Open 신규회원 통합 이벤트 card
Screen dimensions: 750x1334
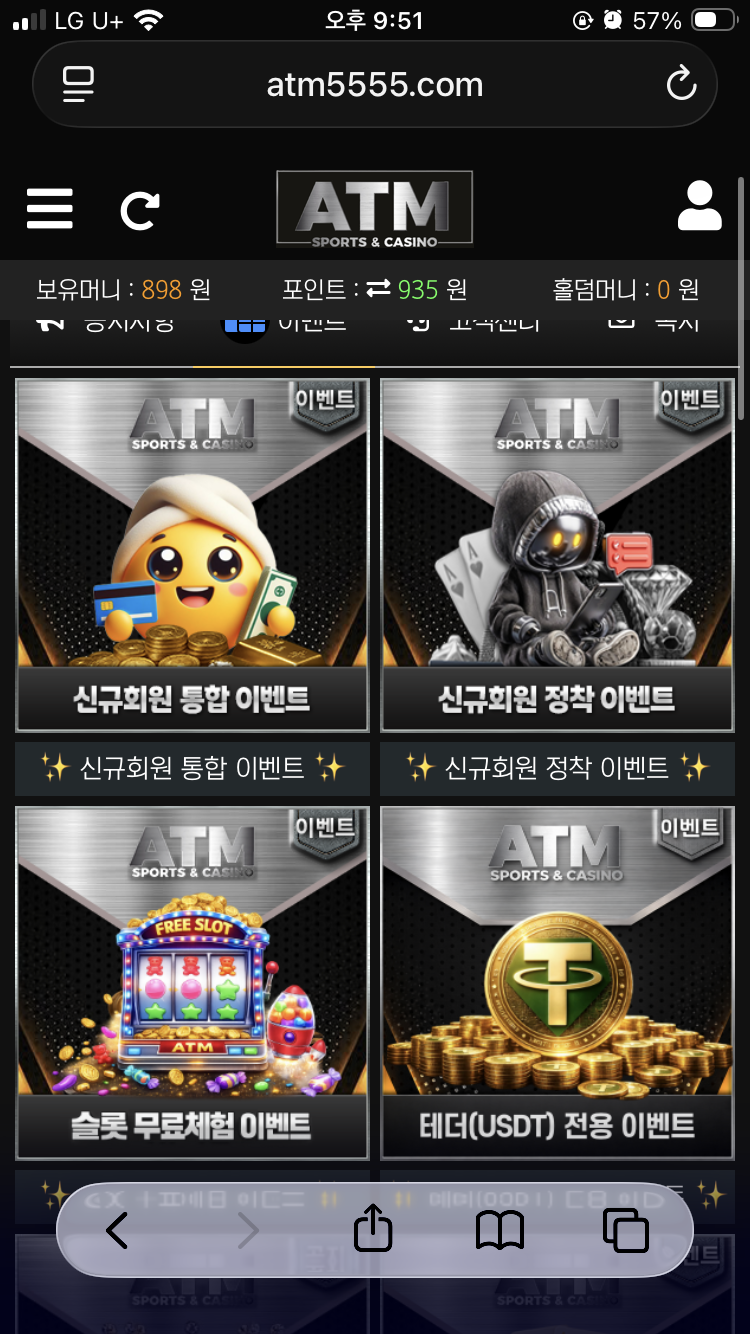click(x=192, y=555)
